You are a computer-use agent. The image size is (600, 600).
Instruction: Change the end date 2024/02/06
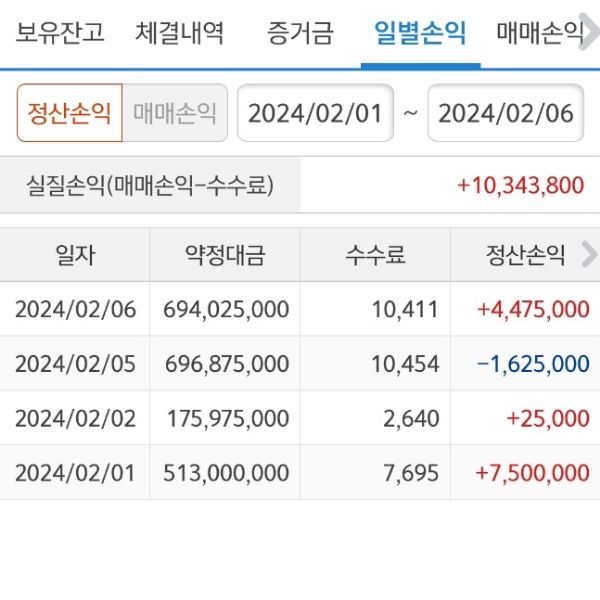click(506, 112)
